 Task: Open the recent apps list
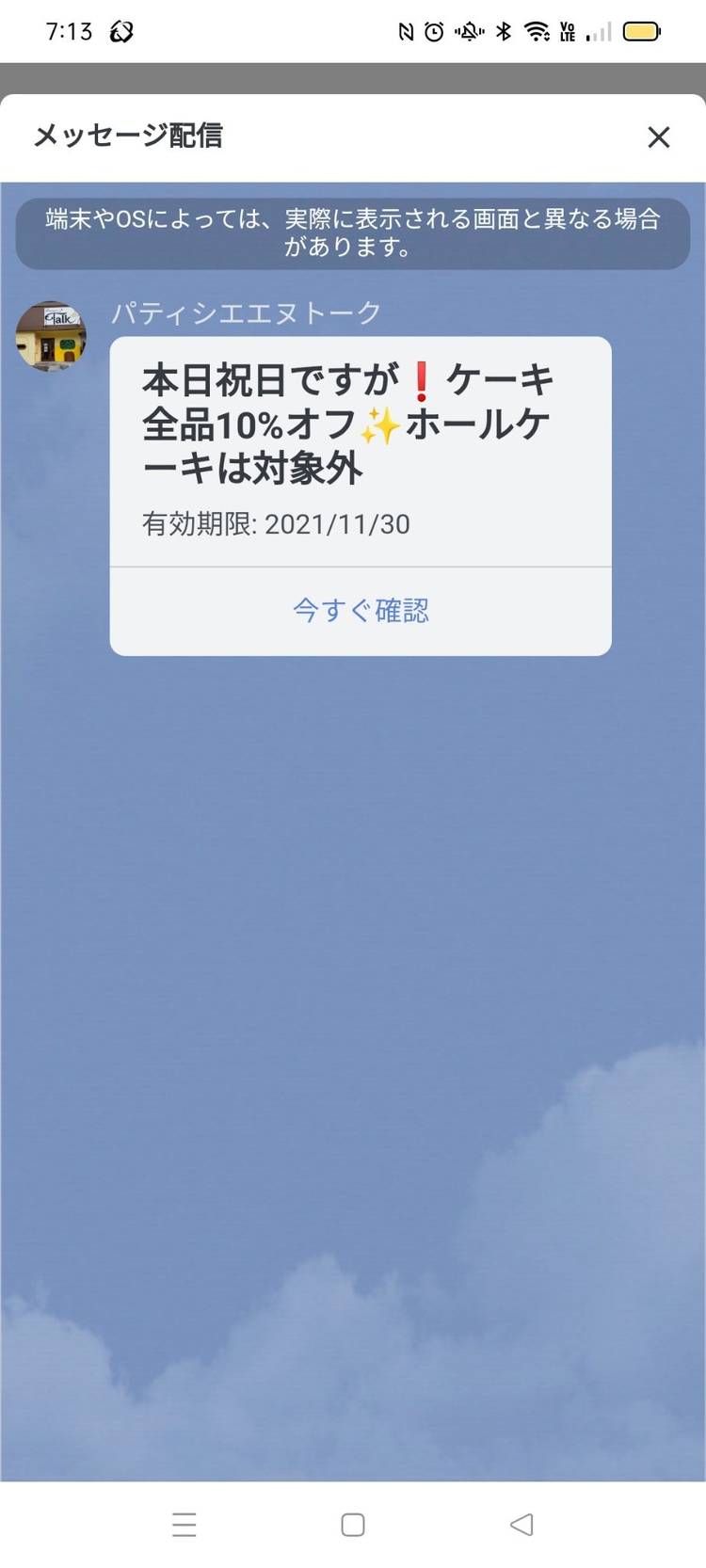click(185, 1524)
